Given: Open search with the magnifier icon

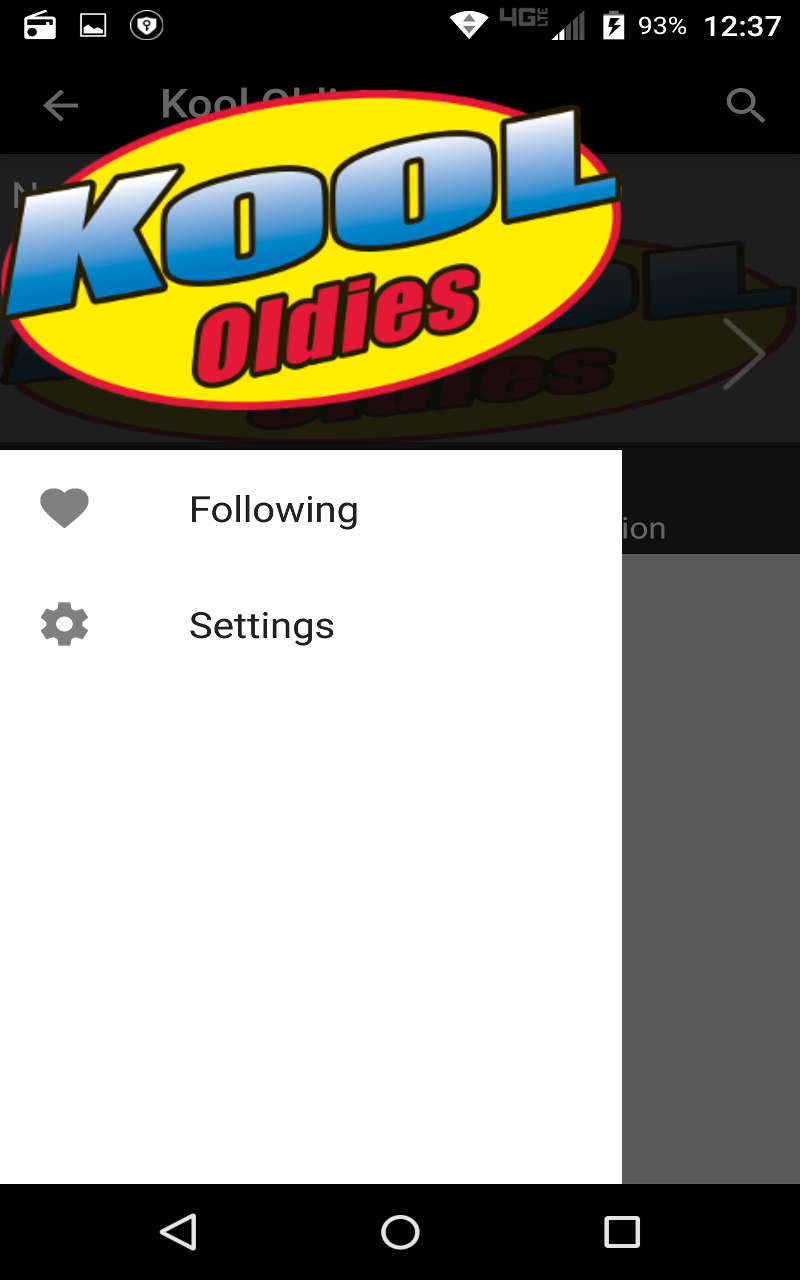Looking at the screenshot, I should [745, 105].
